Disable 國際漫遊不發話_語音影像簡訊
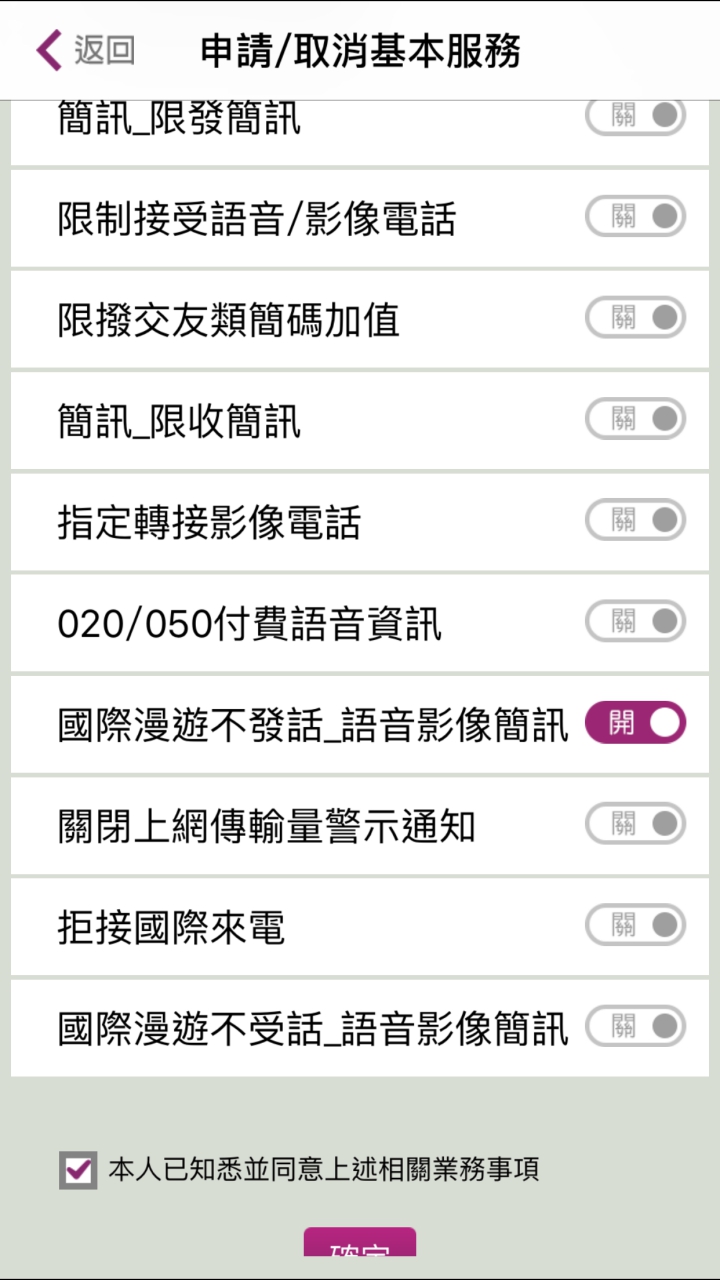 [x=635, y=723]
